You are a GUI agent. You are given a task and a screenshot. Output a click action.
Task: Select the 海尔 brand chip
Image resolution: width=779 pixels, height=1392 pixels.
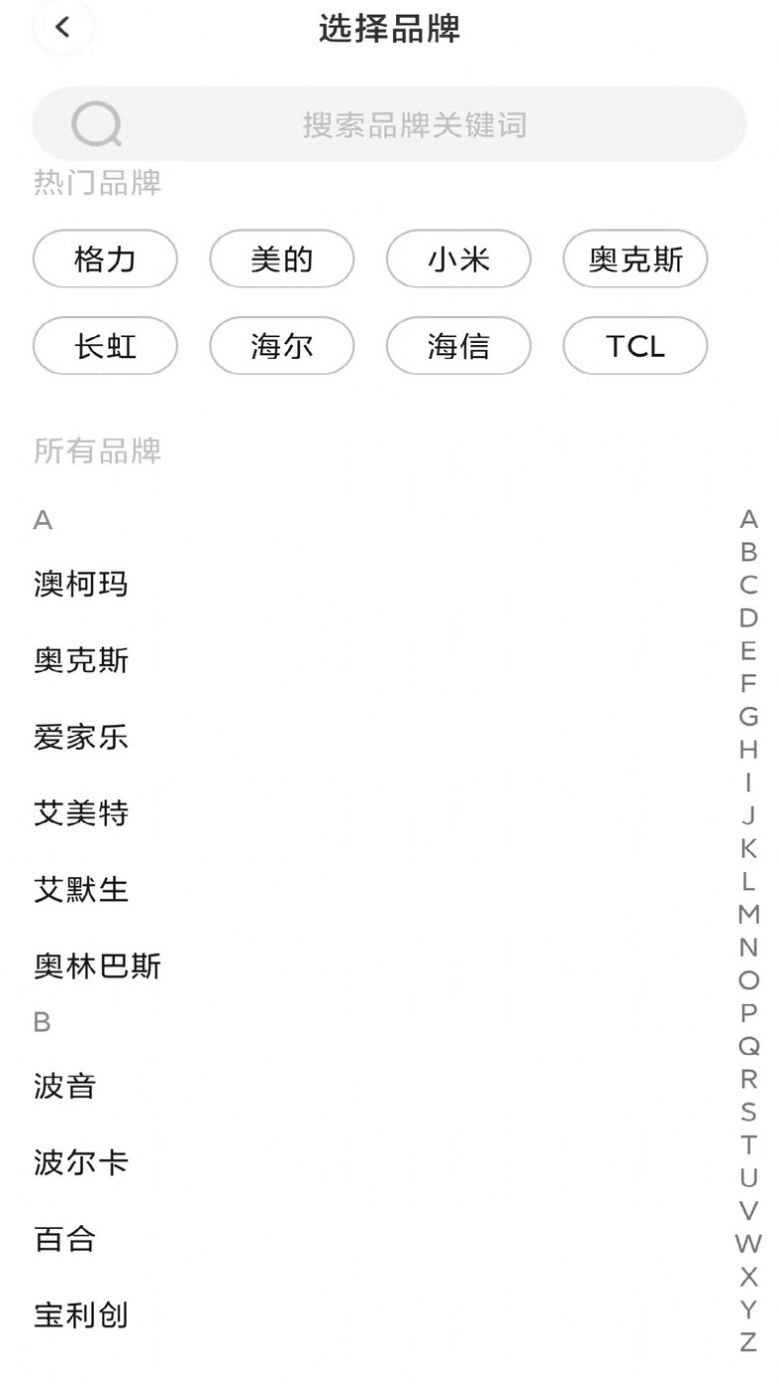click(281, 346)
